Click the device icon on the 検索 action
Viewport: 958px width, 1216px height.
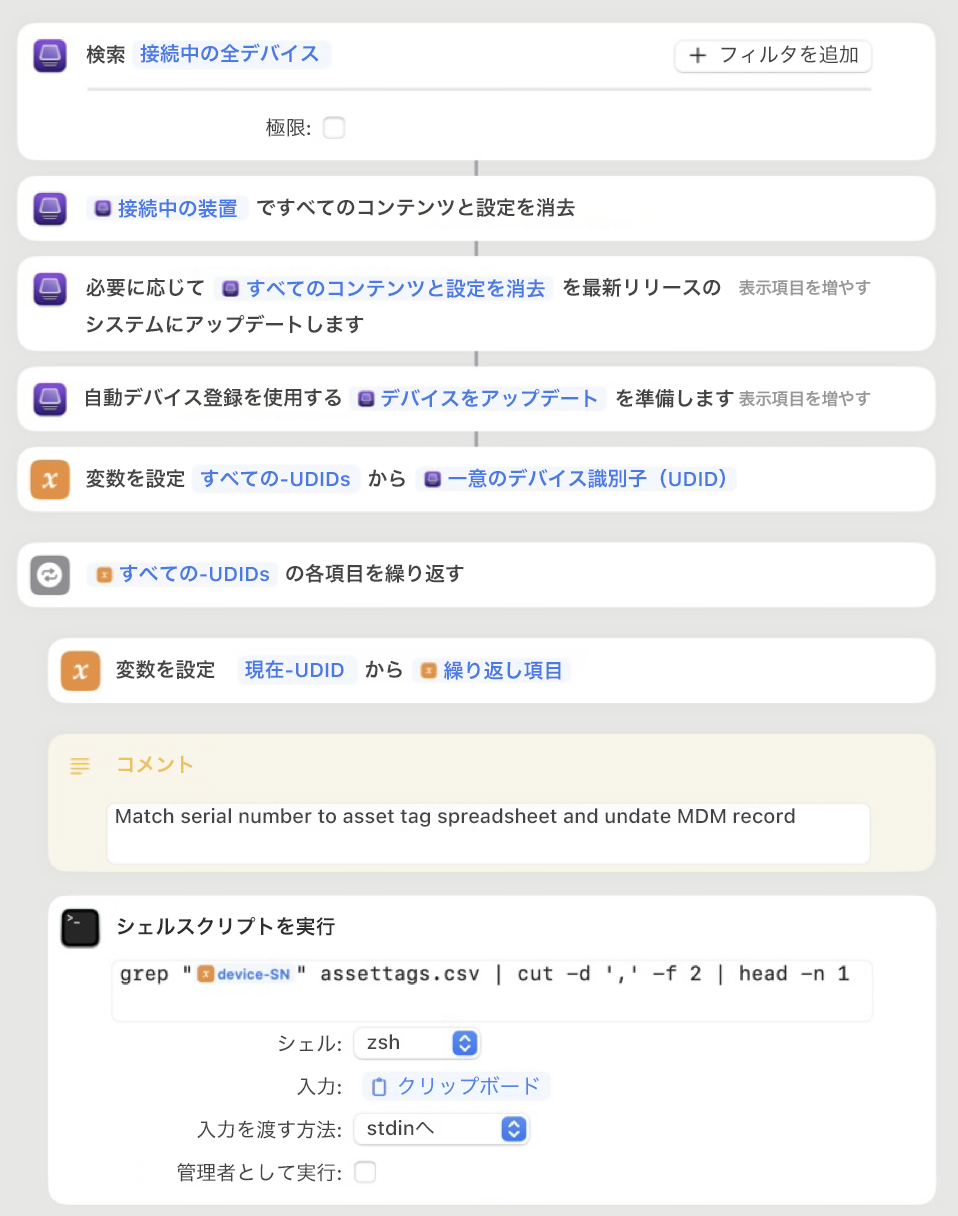[49, 56]
